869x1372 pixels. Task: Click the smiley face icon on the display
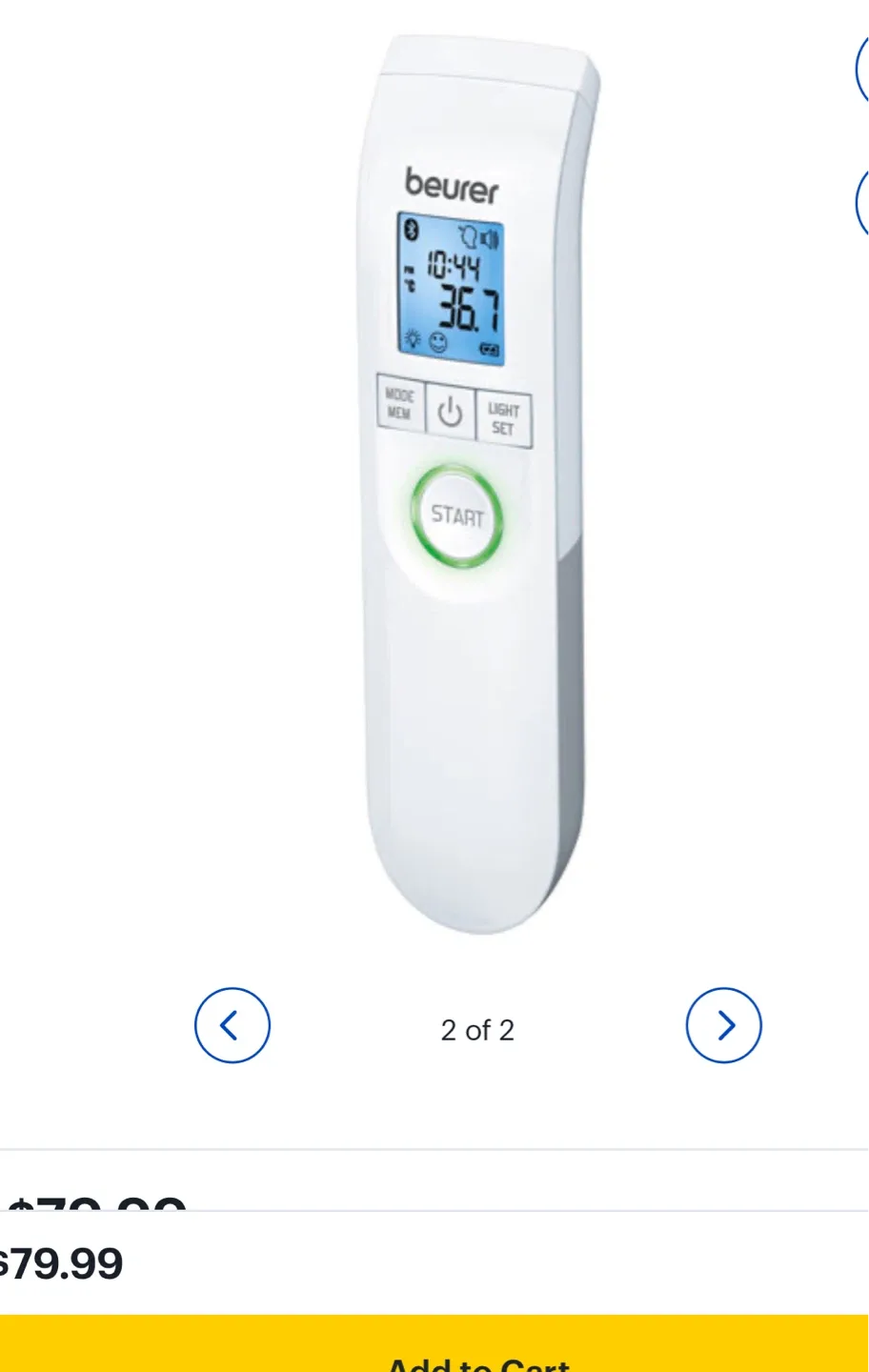438,342
